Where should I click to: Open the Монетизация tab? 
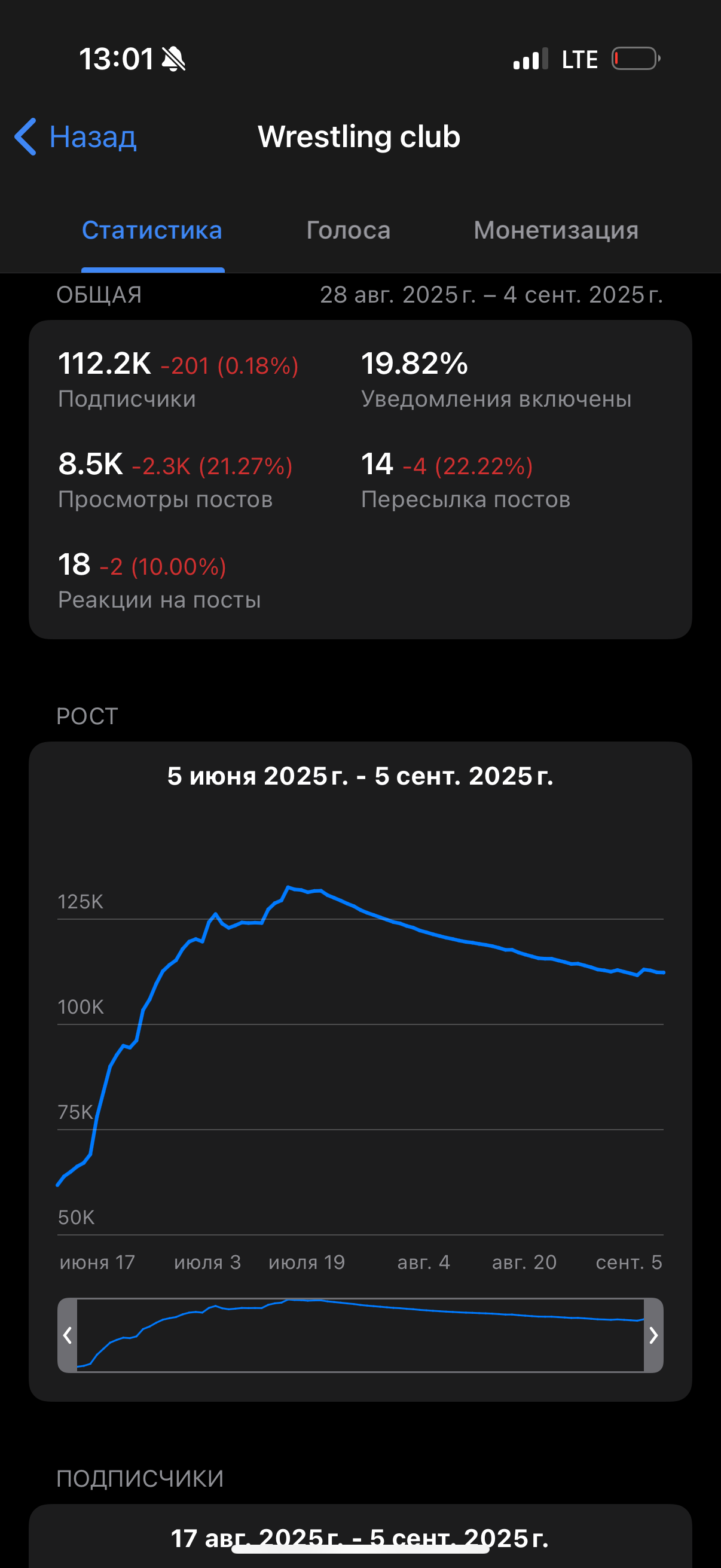pos(556,230)
